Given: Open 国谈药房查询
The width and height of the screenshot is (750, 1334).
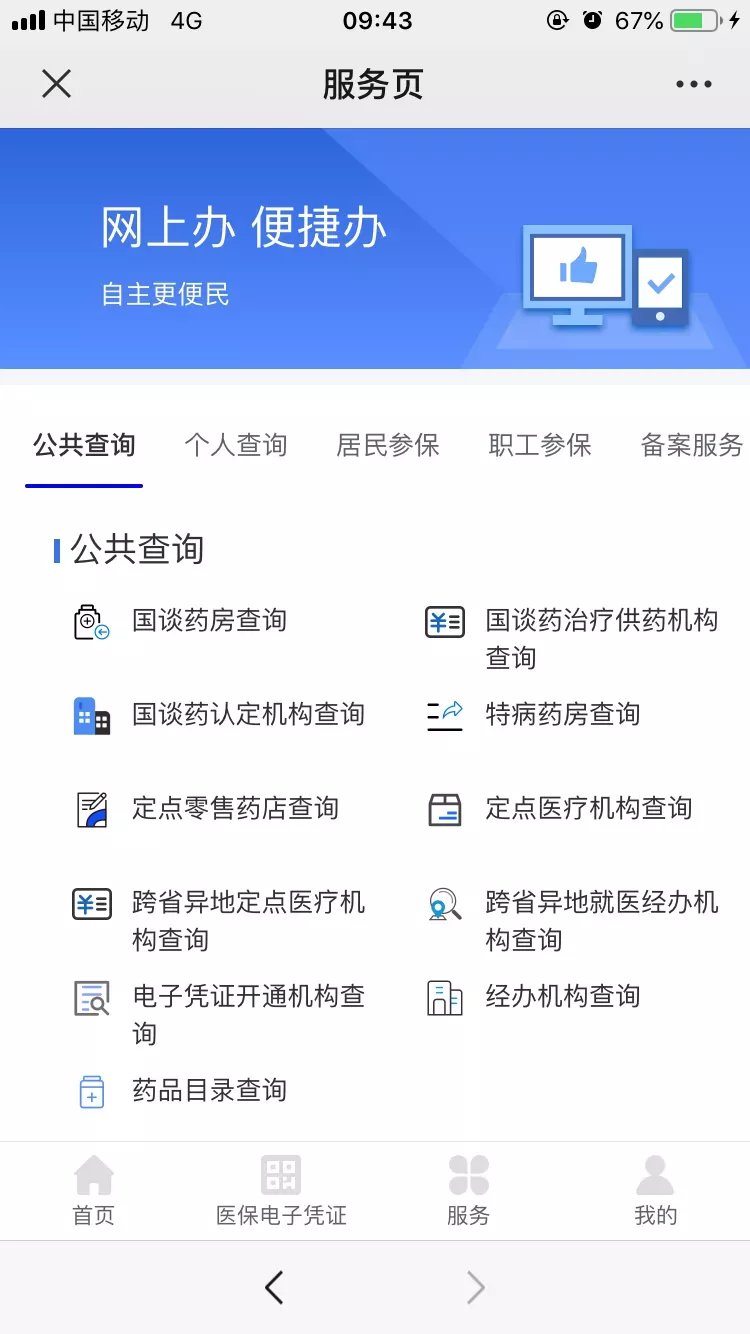Looking at the screenshot, I should [209, 621].
